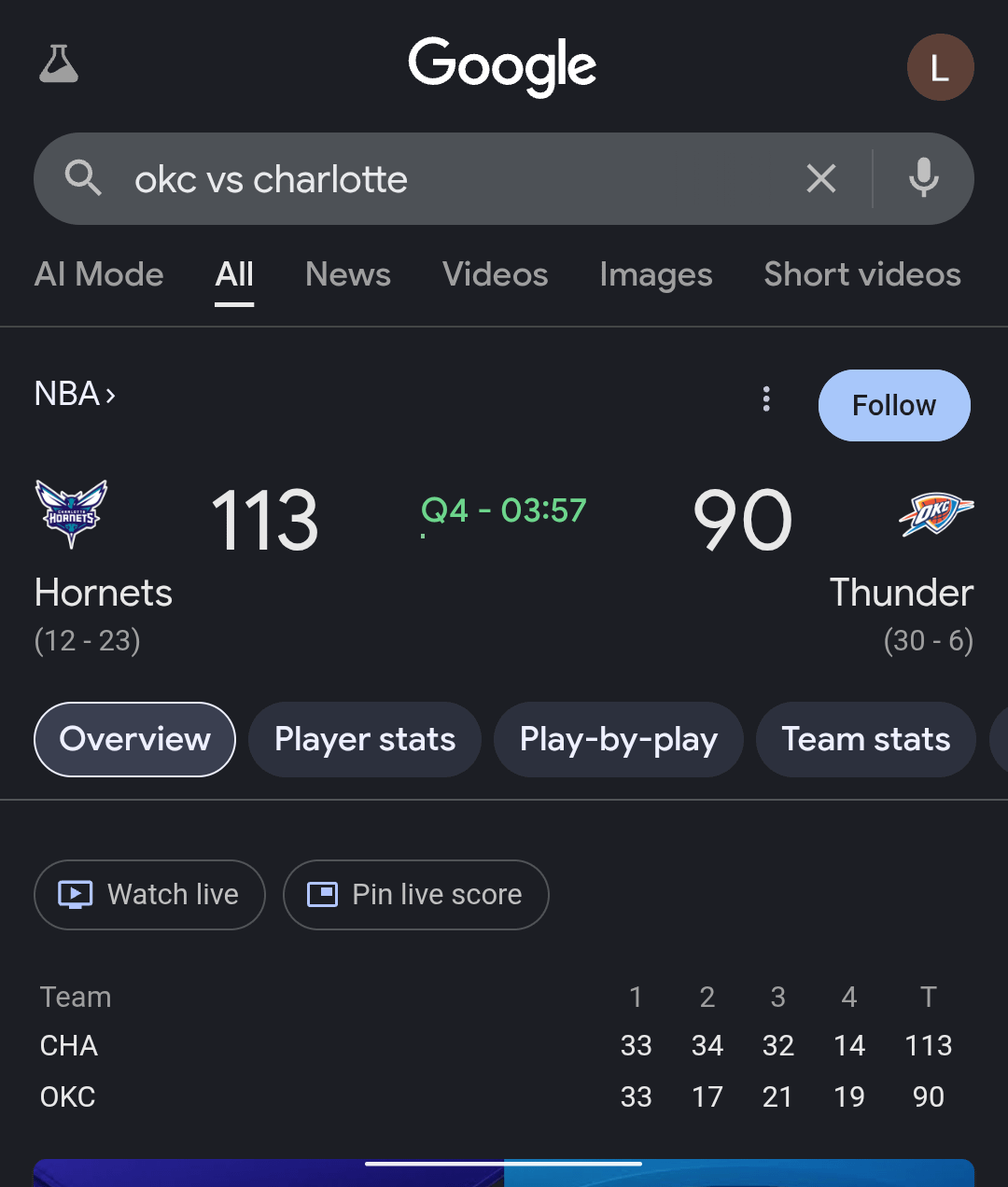The width and height of the screenshot is (1008, 1187).
Task: Show Images results
Action: [655, 274]
